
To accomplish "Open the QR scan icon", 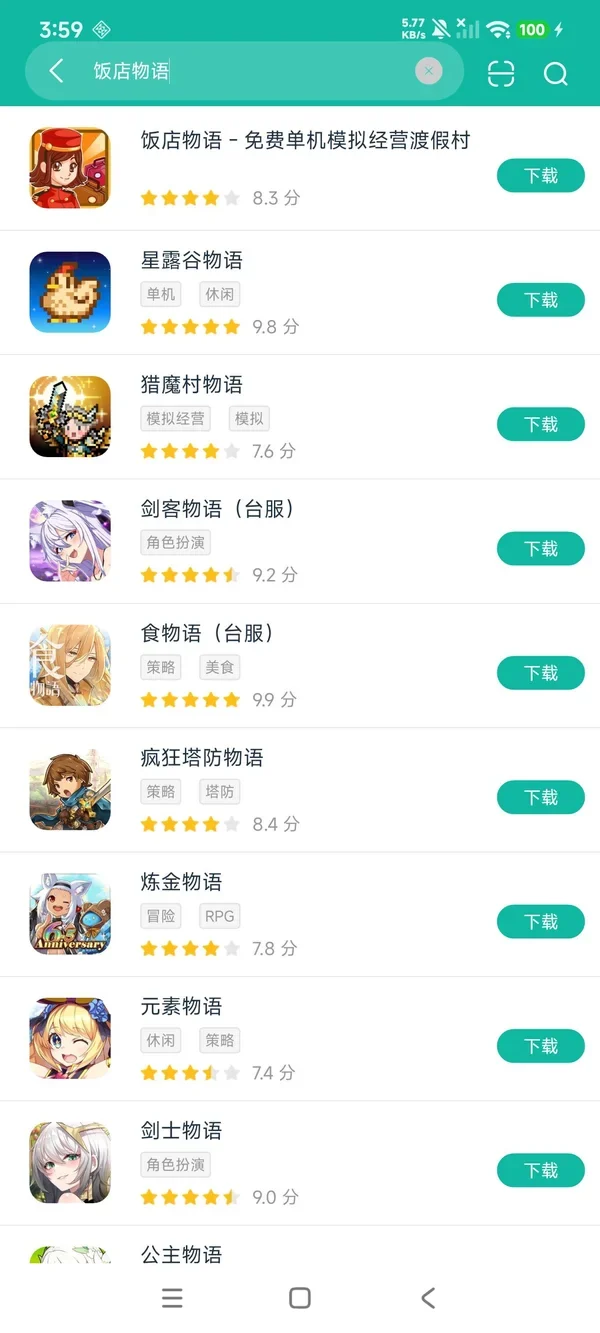I will coord(501,73).
